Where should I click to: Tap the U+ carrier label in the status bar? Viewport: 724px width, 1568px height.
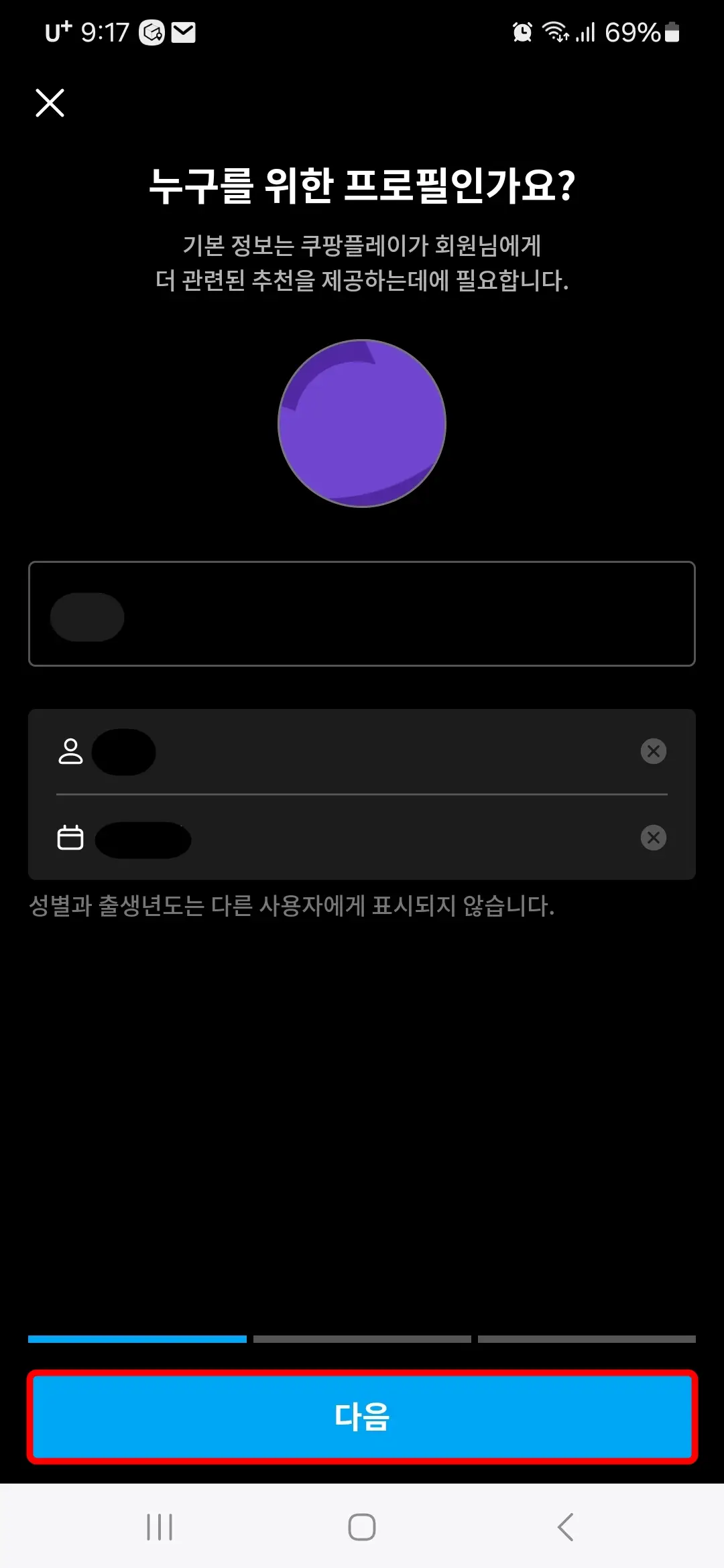tap(58, 31)
